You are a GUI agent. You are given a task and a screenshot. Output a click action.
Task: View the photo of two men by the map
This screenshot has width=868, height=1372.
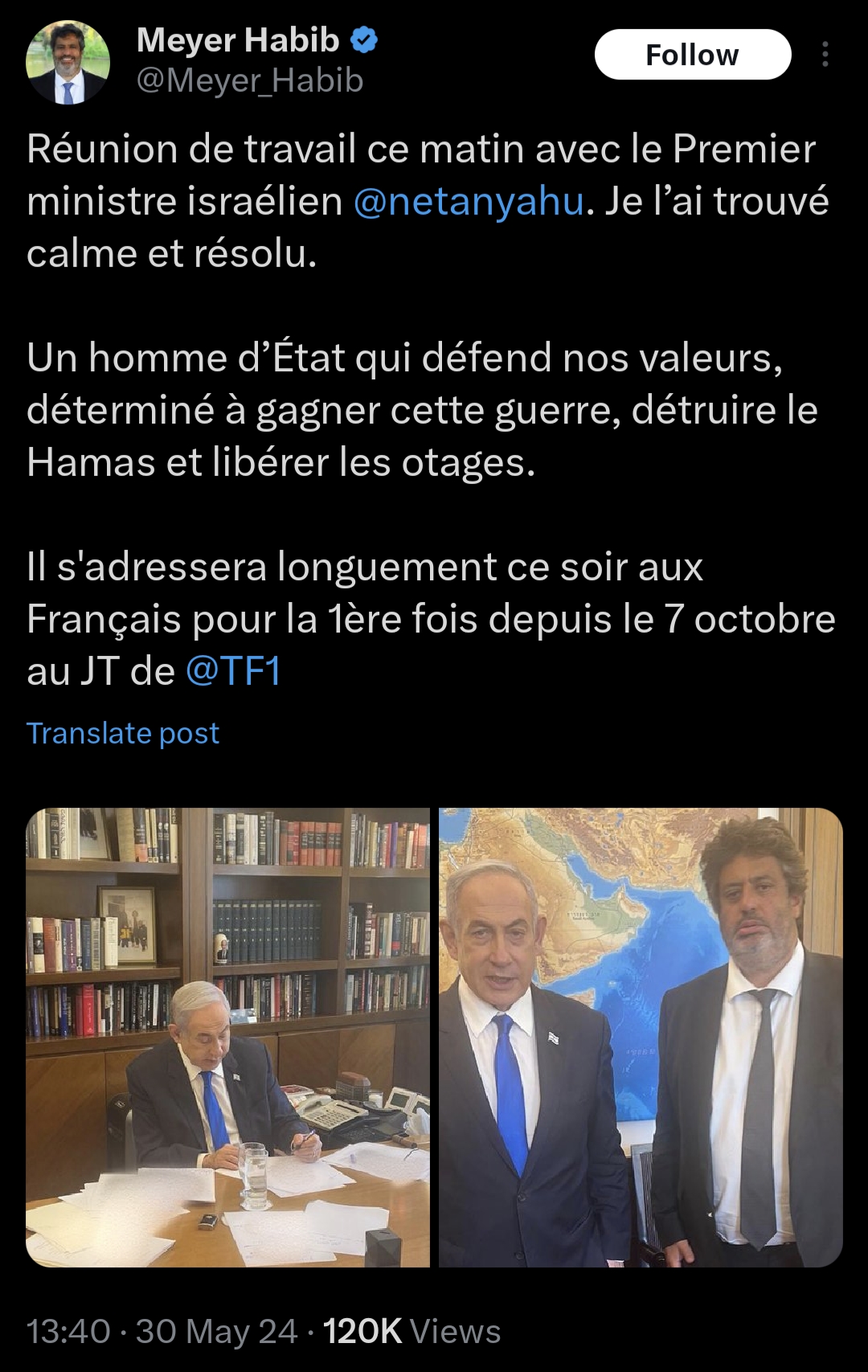[x=641, y=1037]
